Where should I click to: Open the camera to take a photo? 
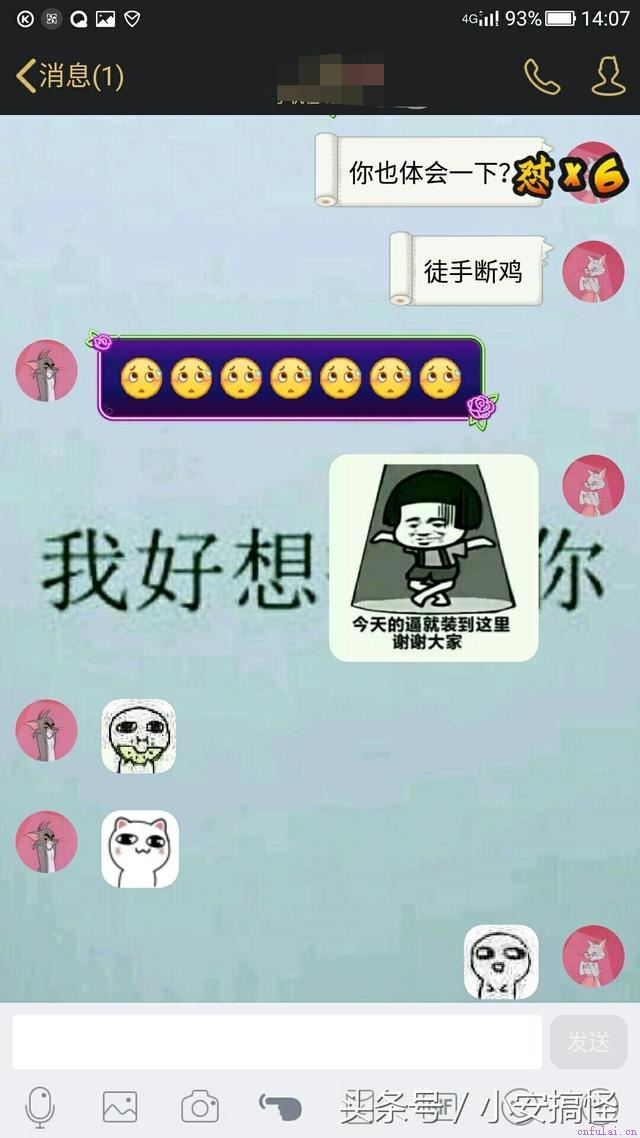[x=200, y=1107]
